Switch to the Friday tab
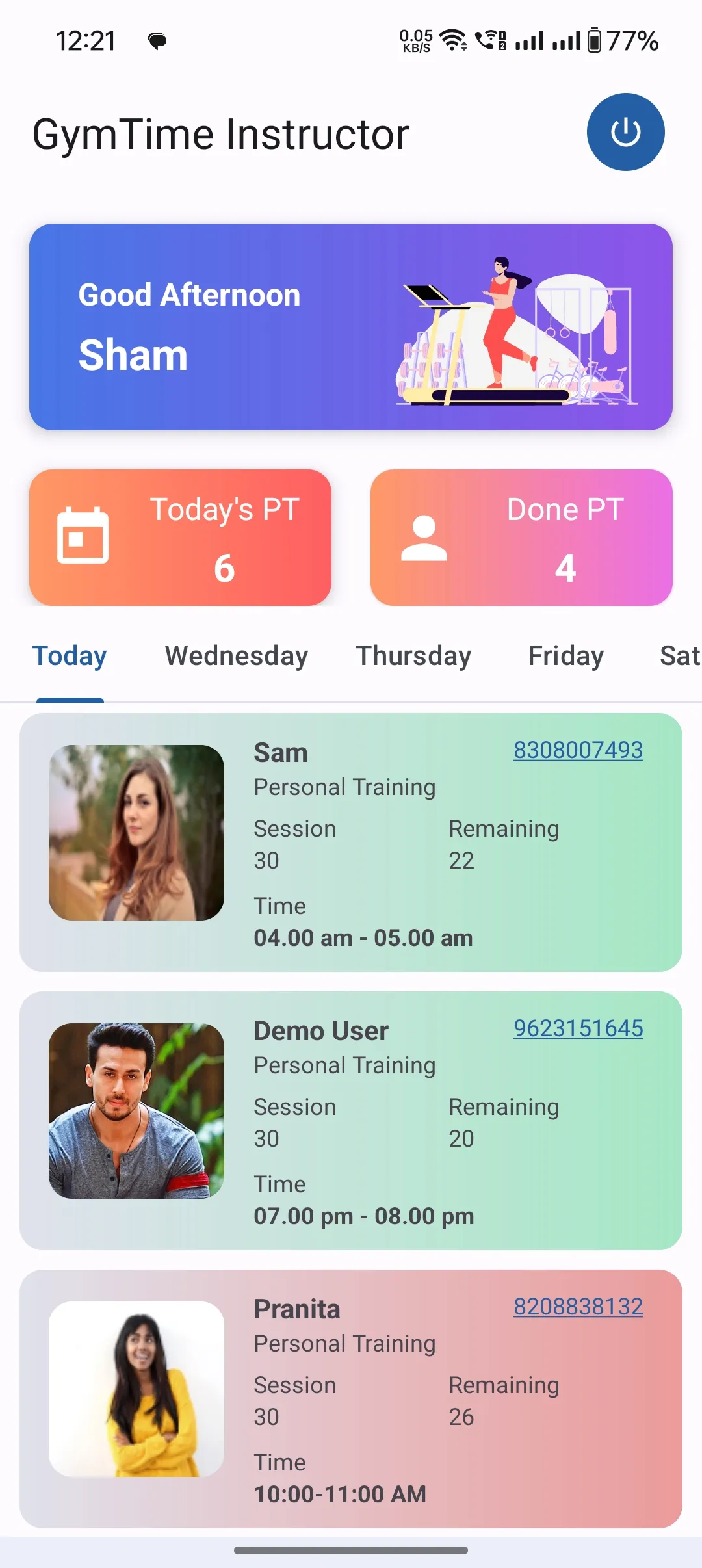This screenshot has width=702, height=1568. (x=565, y=656)
